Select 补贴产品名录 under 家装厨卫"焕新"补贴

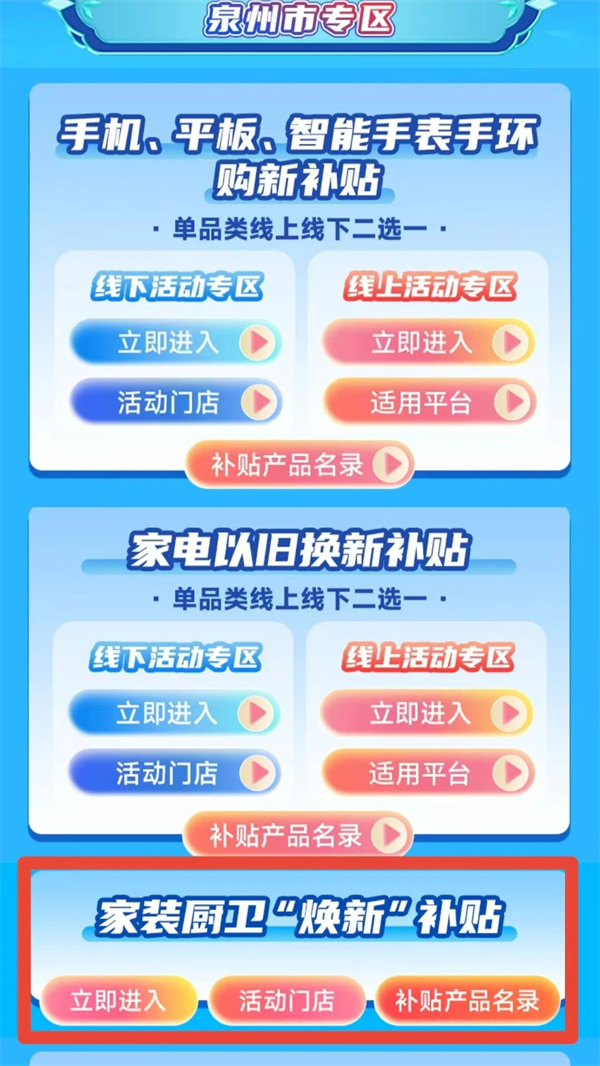coord(467,1000)
